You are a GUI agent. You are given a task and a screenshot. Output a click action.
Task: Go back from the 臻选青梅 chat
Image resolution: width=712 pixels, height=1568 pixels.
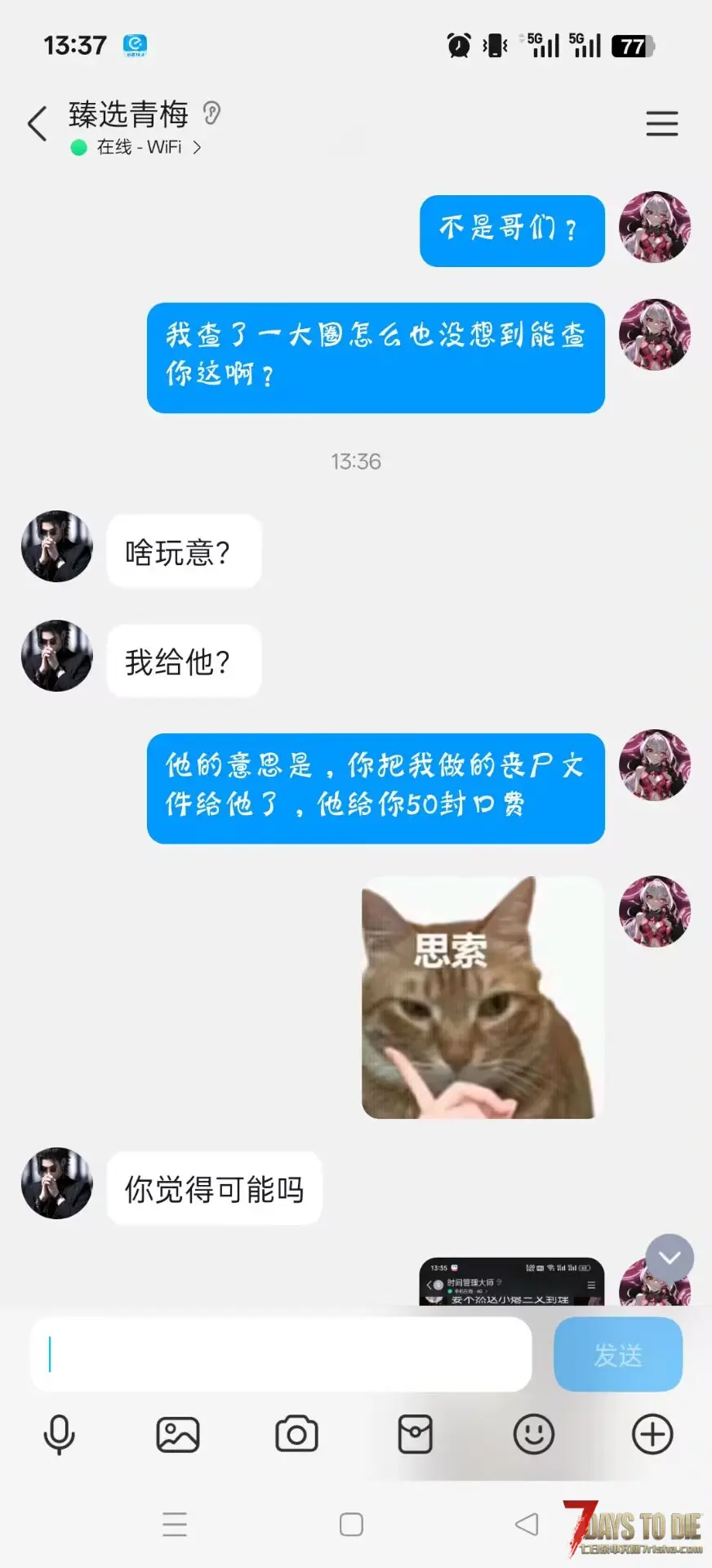point(37,124)
